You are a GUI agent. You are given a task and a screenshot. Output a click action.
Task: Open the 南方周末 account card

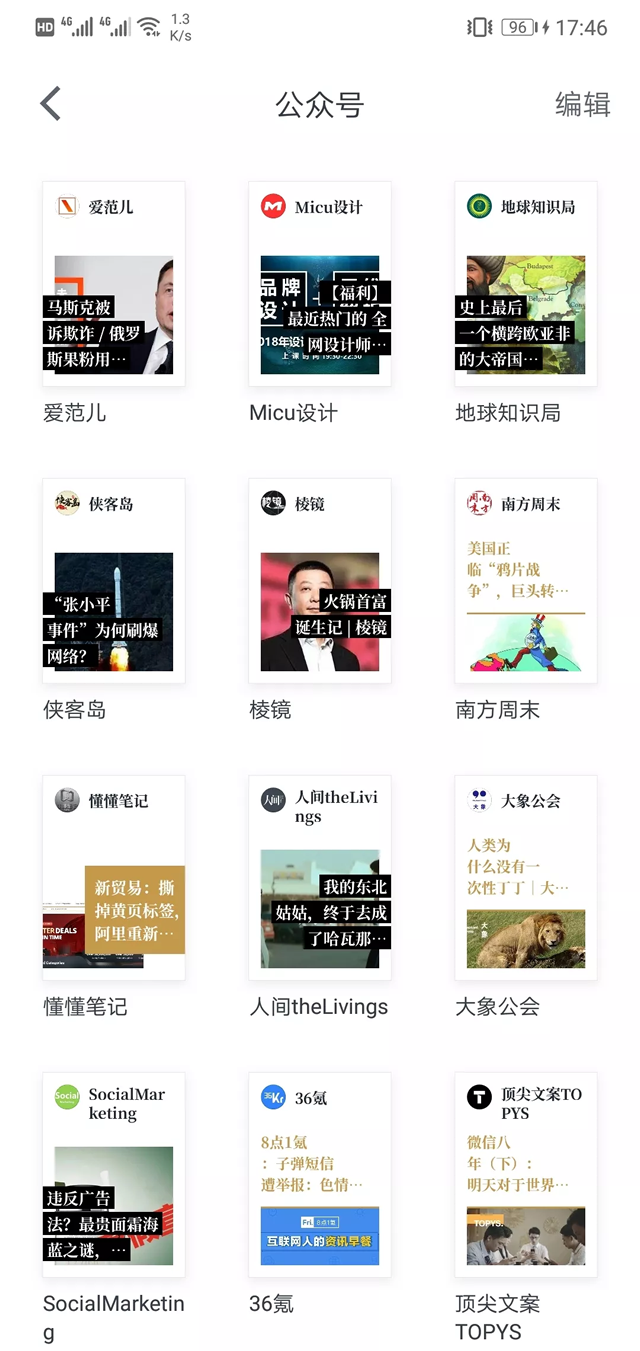(x=526, y=581)
